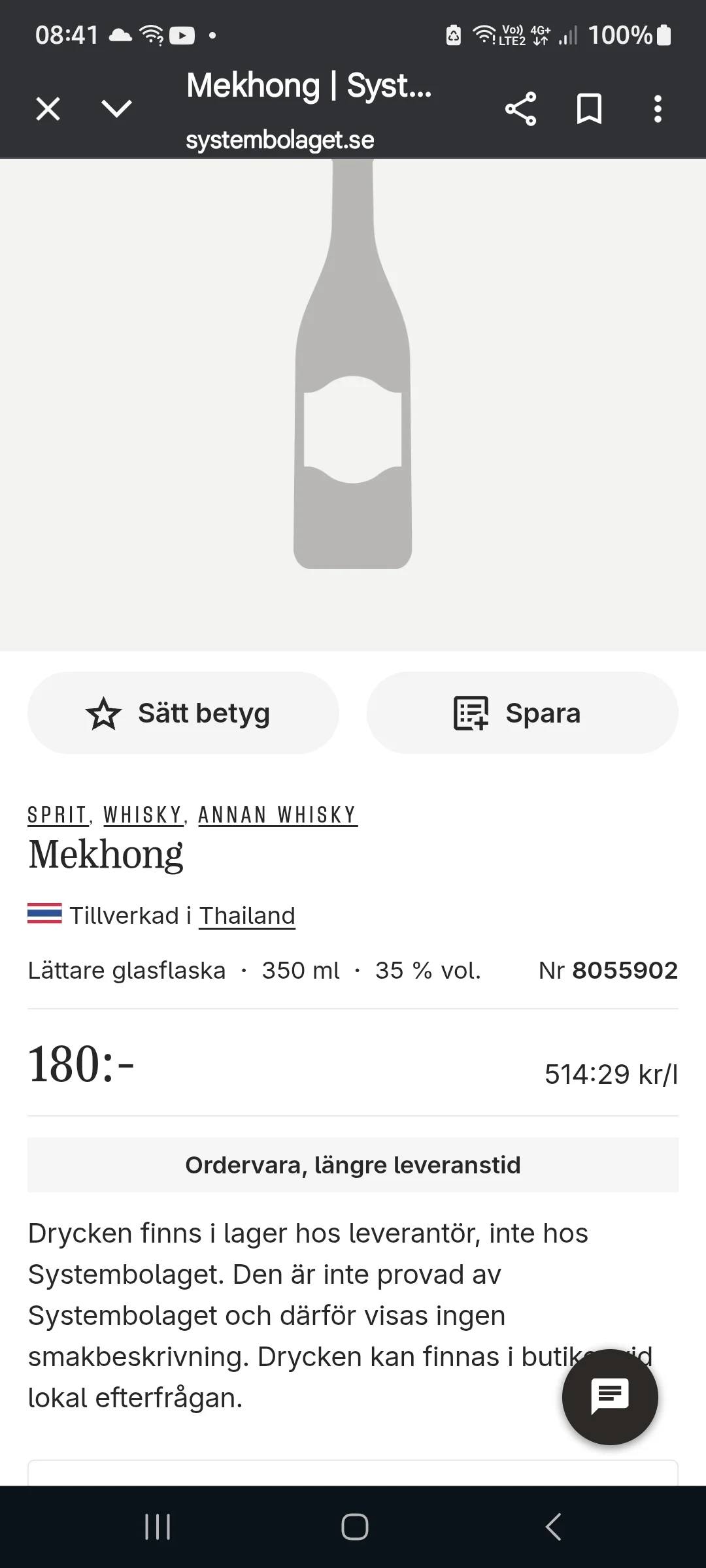Close the current tab with the X
This screenshot has width=706, height=1568.
pyautogui.click(x=48, y=109)
